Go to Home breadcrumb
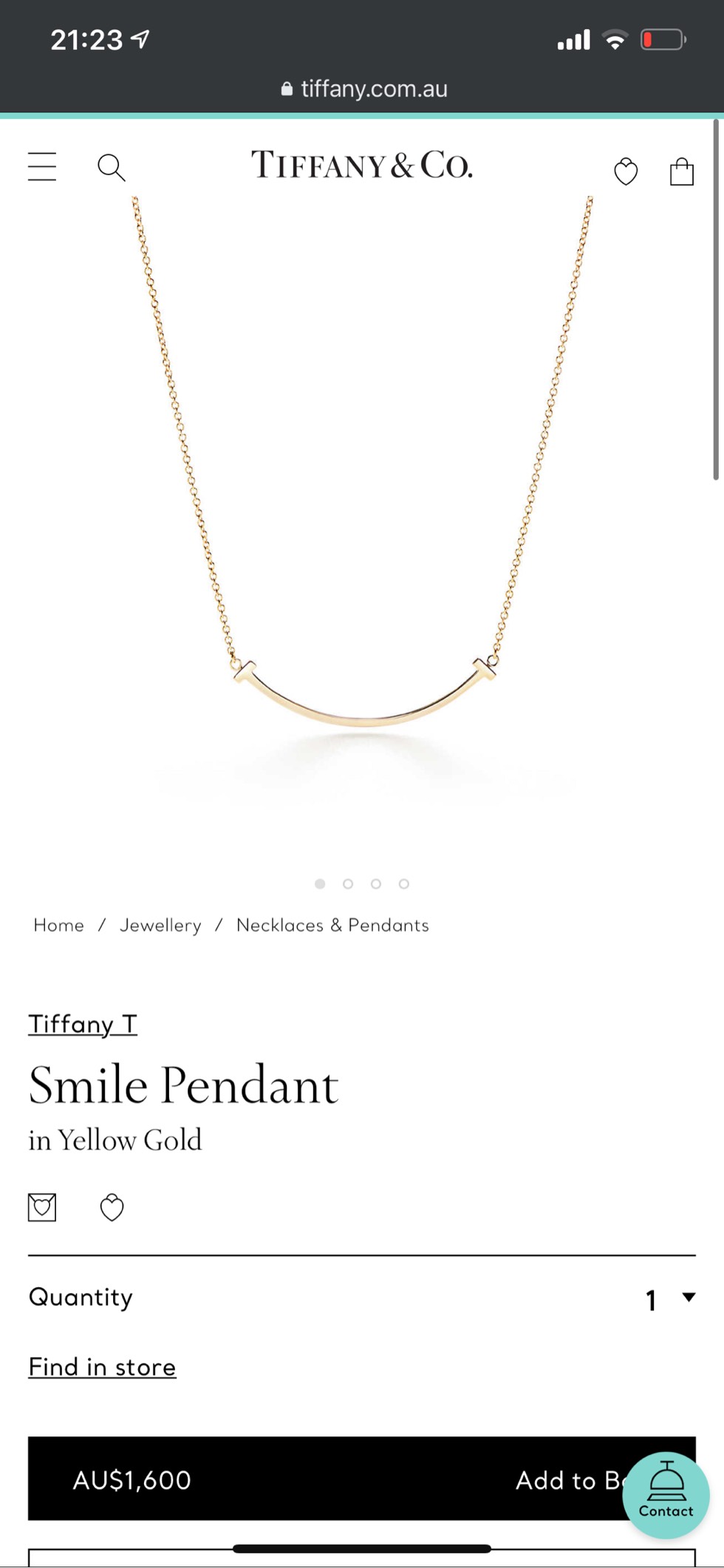 coord(59,926)
